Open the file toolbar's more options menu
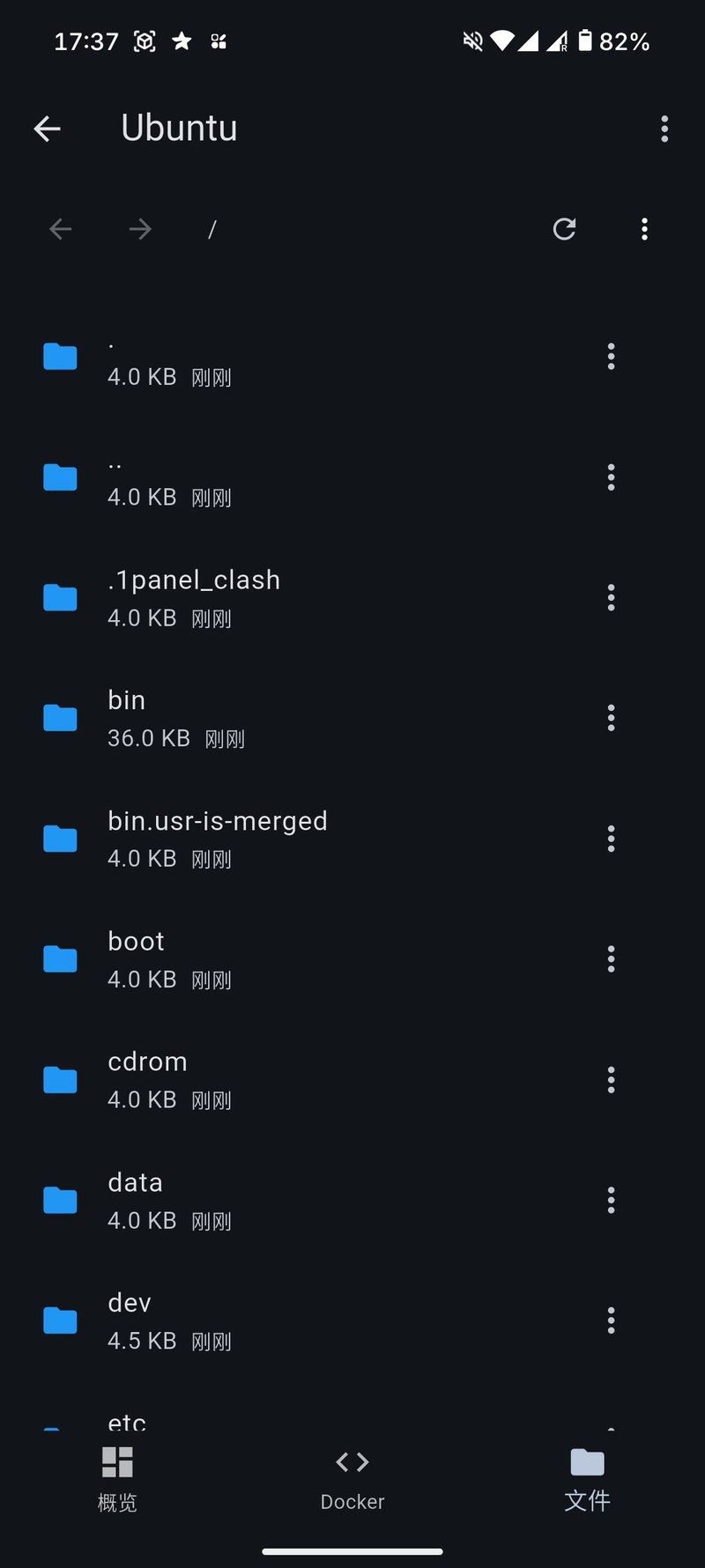Image resolution: width=705 pixels, height=1568 pixels. [x=645, y=229]
